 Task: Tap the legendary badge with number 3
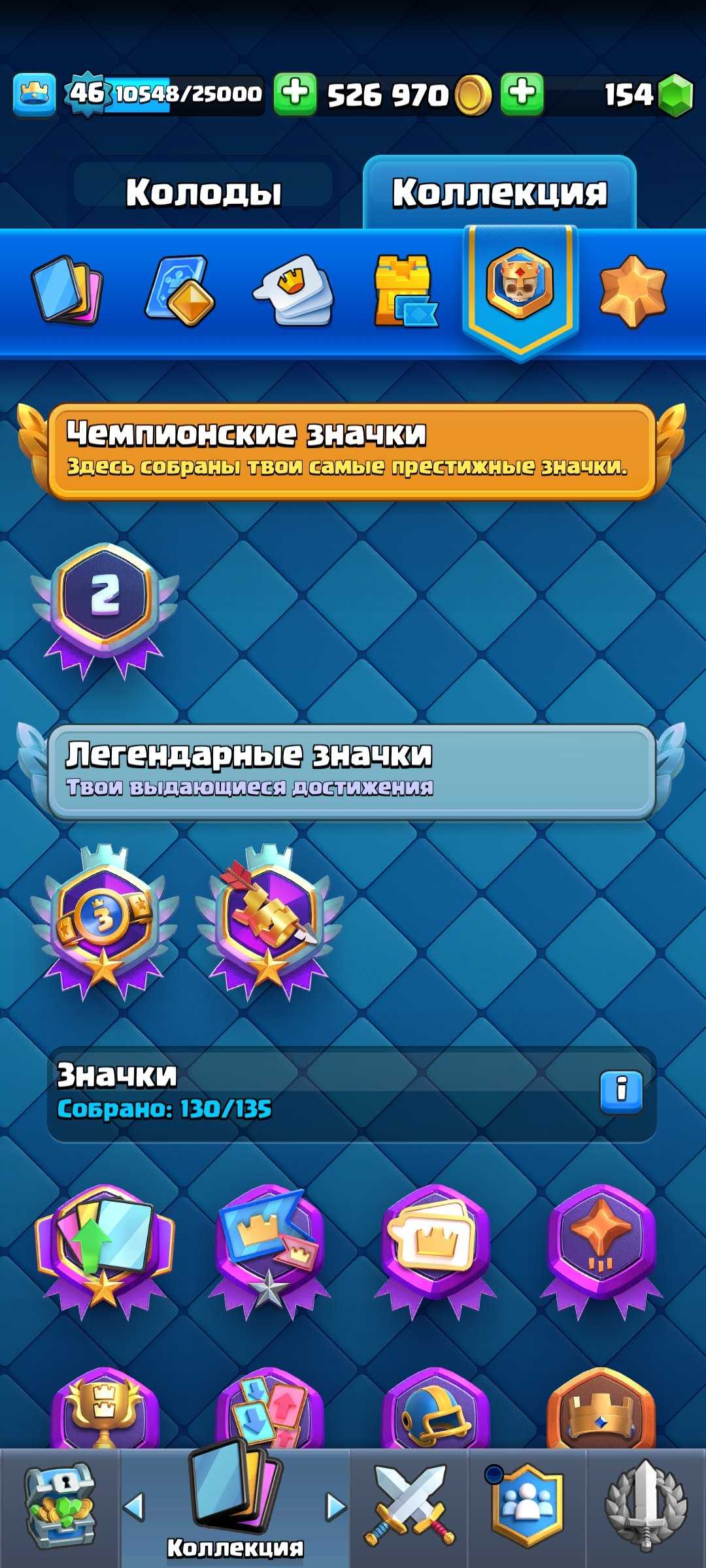click(x=105, y=923)
